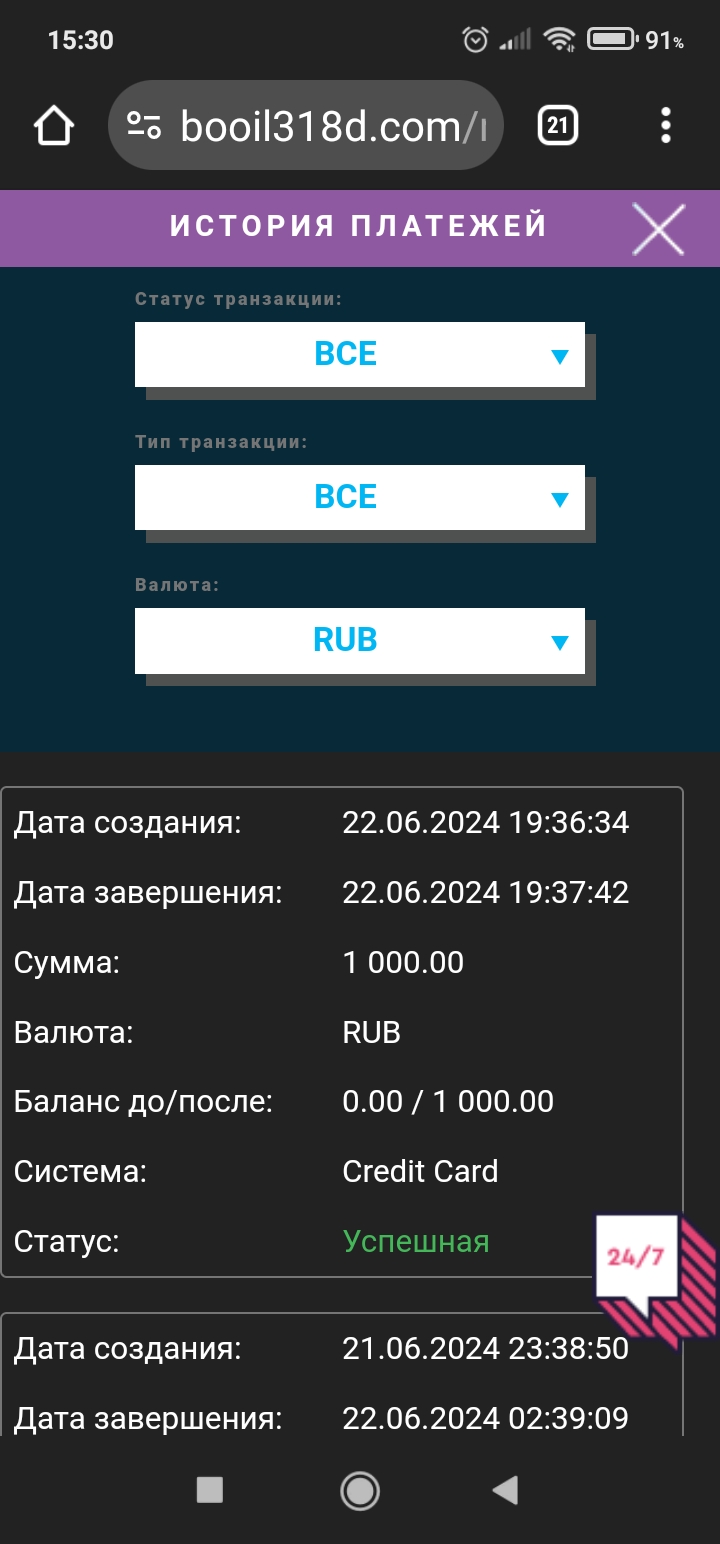Open the transaction type dropdown
The image size is (720, 1544).
[x=360, y=497]
